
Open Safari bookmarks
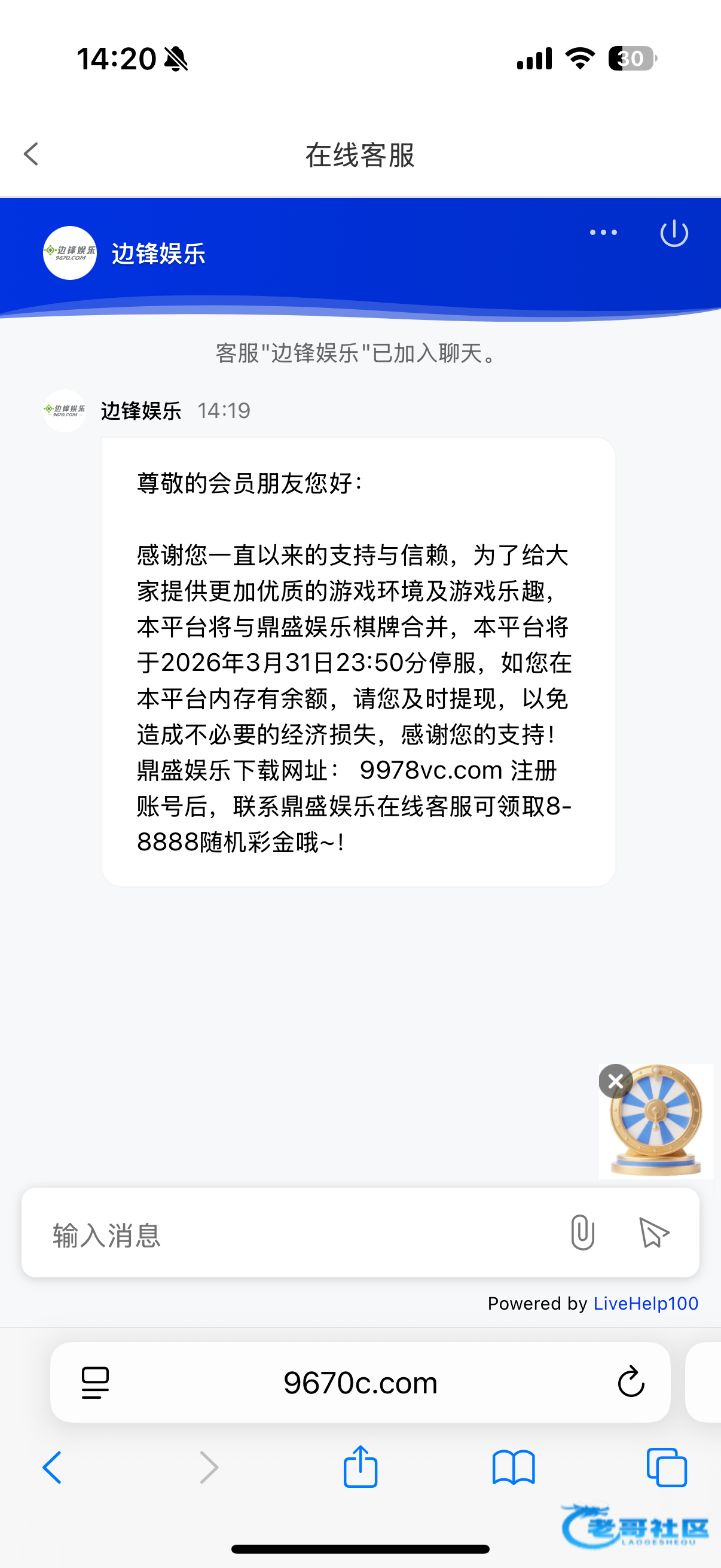click(x=513, y=1467)
